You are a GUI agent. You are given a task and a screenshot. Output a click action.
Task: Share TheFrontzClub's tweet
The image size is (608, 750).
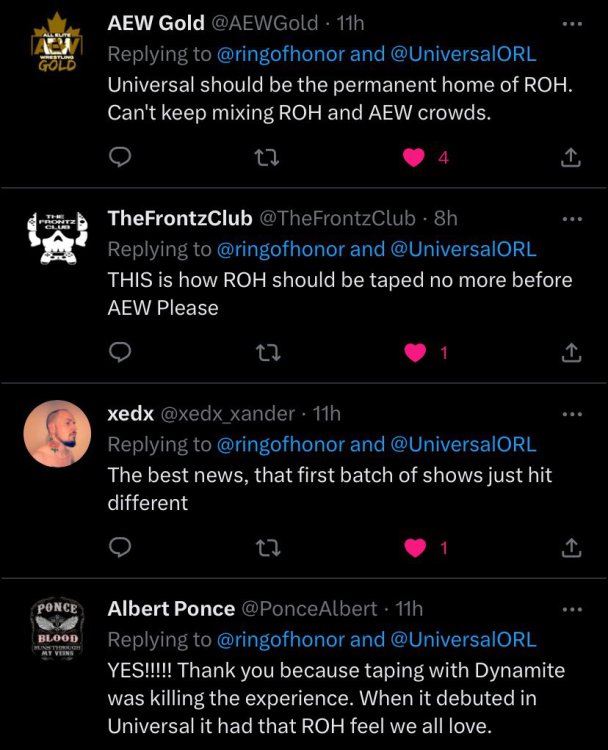[571, 352]
